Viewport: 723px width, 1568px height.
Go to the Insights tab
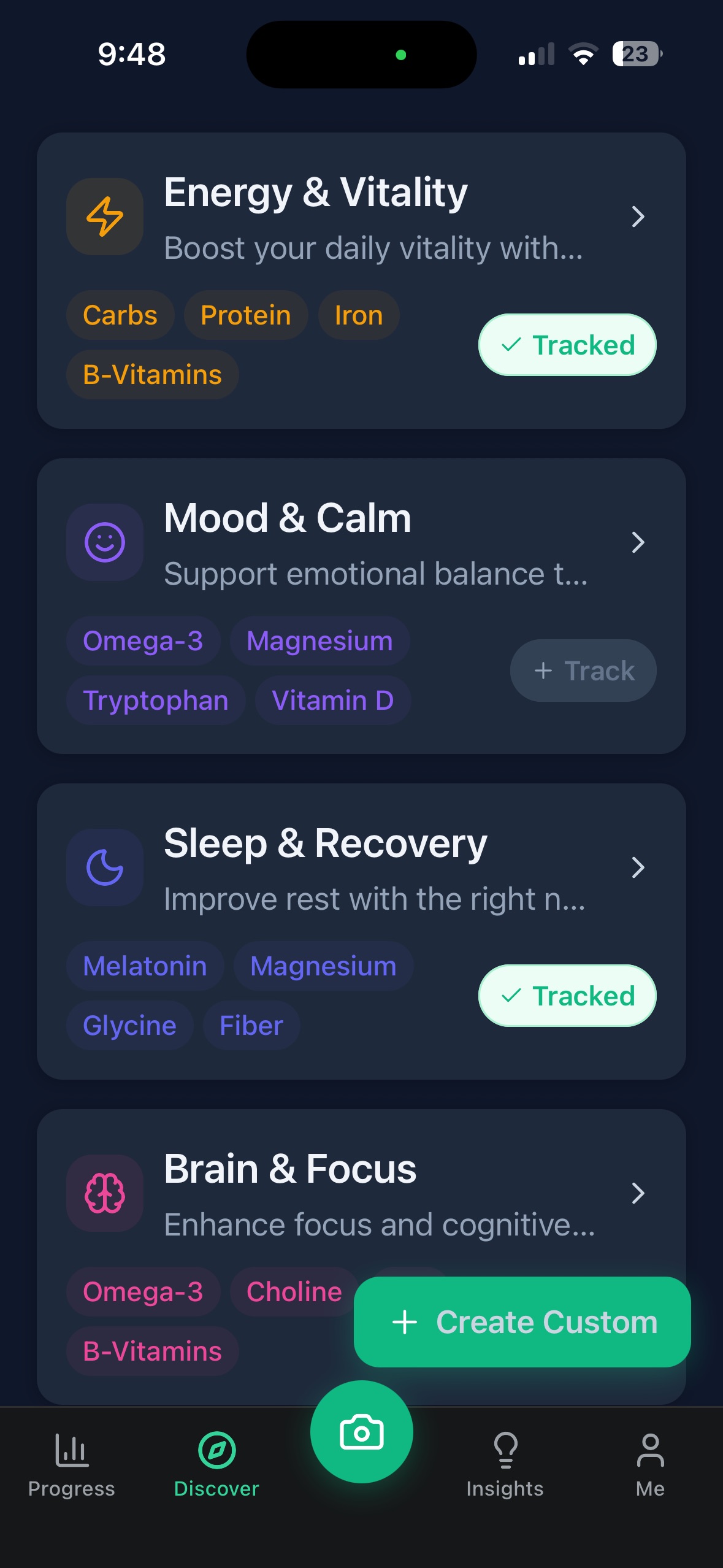[x=505, y=1465]
